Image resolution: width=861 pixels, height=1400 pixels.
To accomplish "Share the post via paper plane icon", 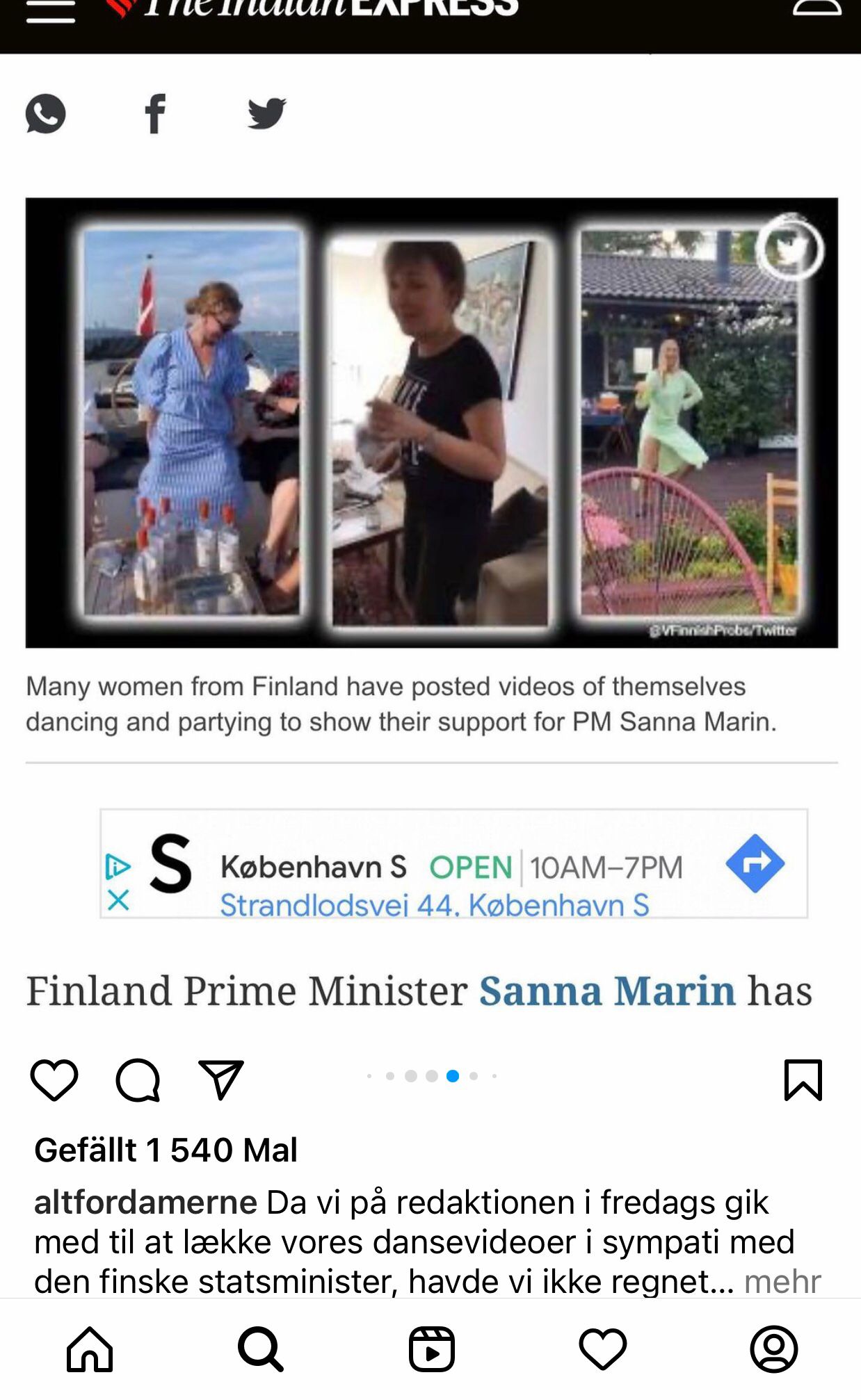I will point(220,1080).
